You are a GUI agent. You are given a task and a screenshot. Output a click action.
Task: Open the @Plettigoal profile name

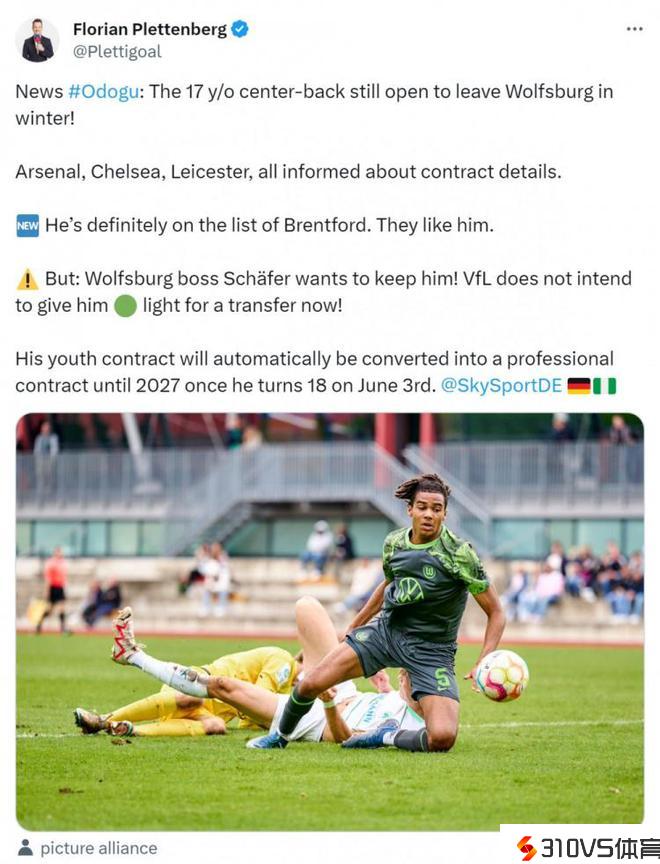pyautogui.click(x=117, y=51)
